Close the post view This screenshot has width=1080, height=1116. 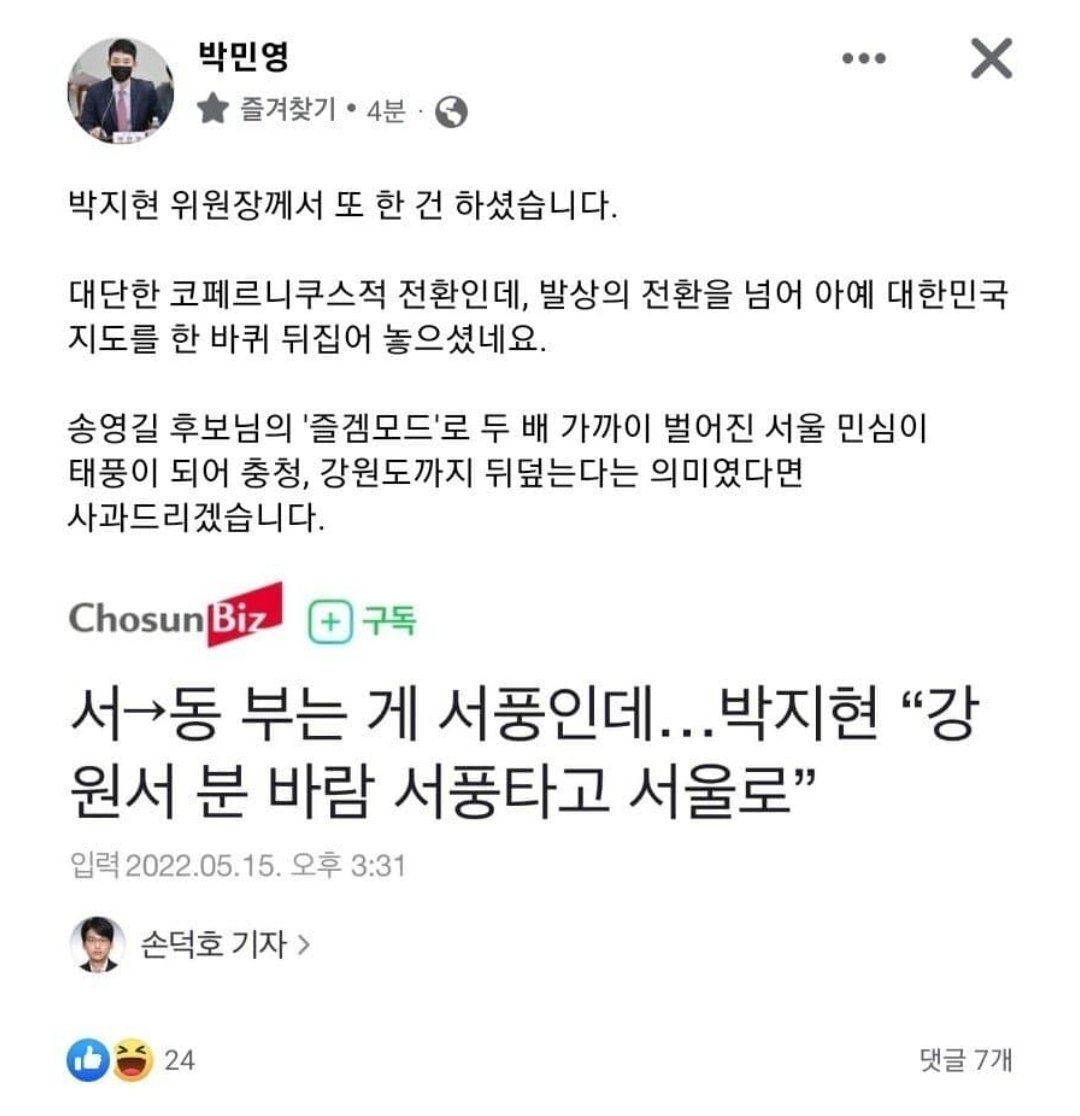click(x=991, y=60)
